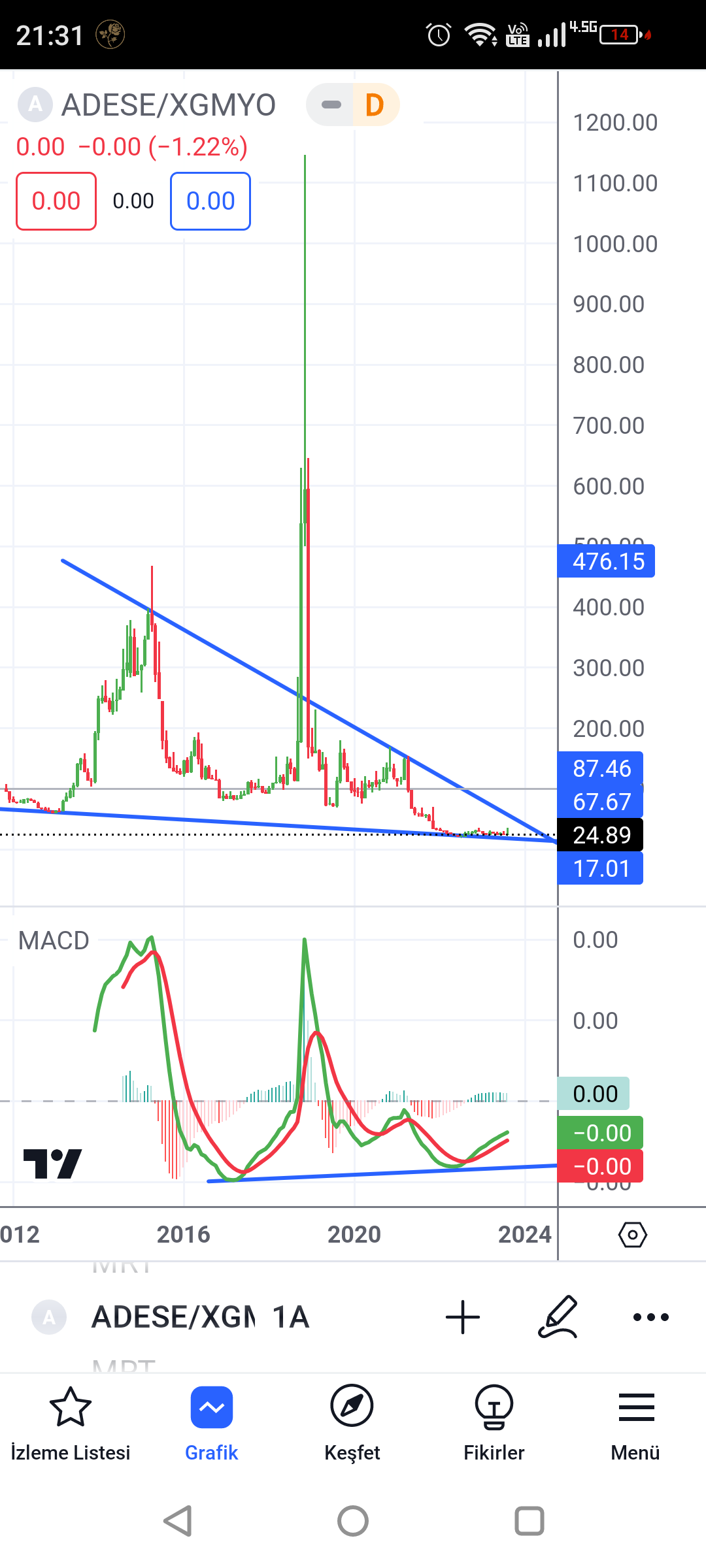The width and height of the screenshot is (706, 1568).
Task: Change the 1A timeframe interval
Action: 291,1317
